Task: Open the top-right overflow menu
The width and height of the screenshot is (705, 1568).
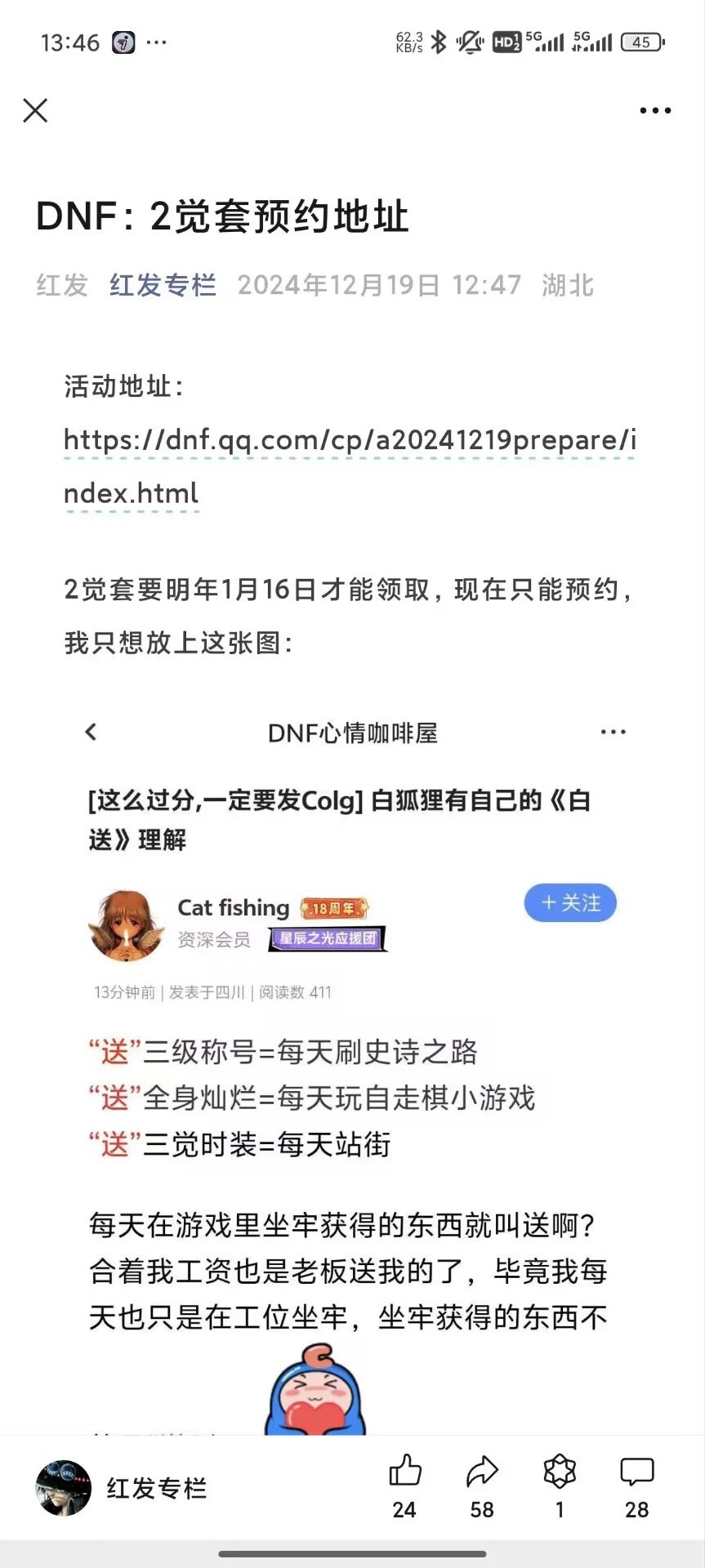Action: coord(655,110)
